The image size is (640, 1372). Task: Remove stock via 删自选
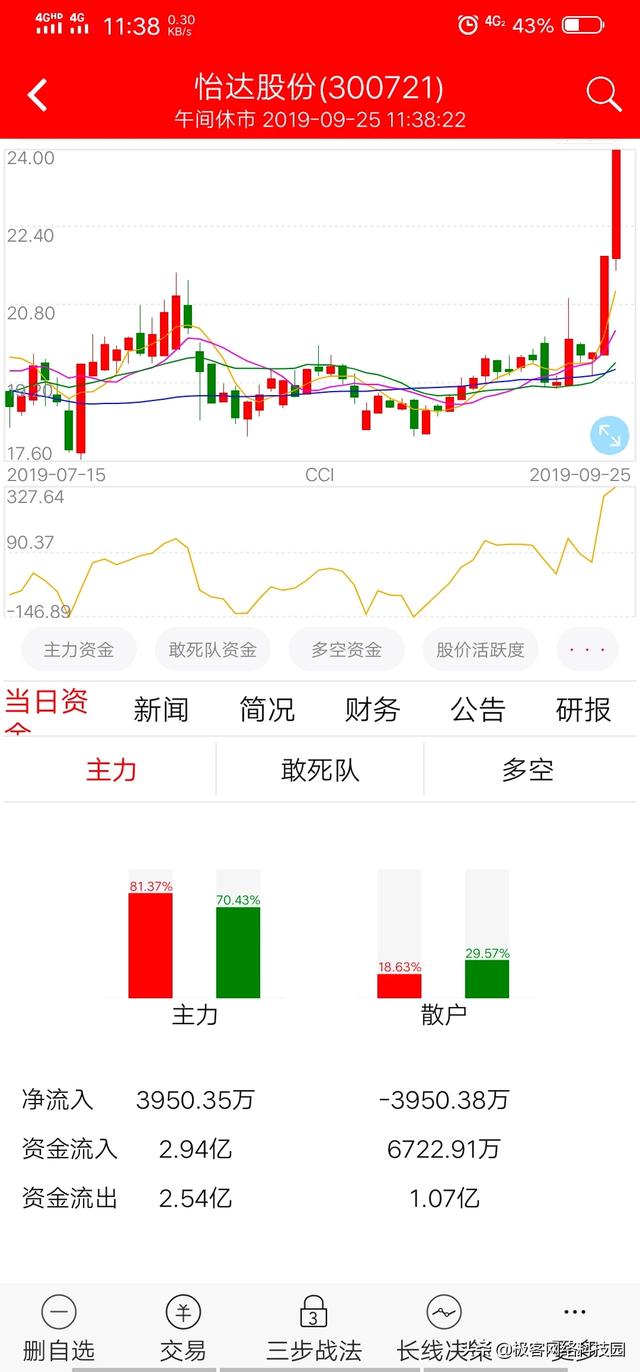pos(59,1330)
